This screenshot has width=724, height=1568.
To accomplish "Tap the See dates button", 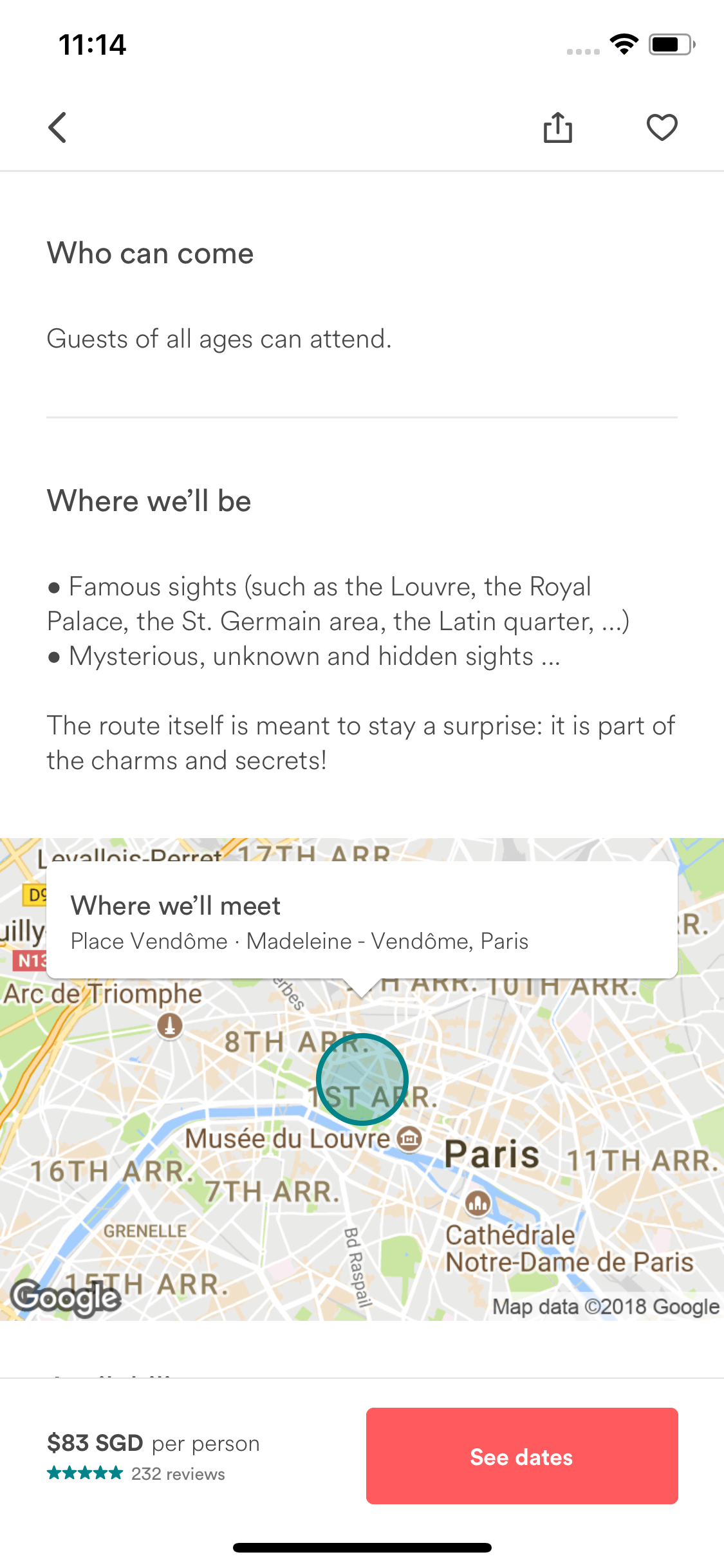I will (x=522, y=1456).
